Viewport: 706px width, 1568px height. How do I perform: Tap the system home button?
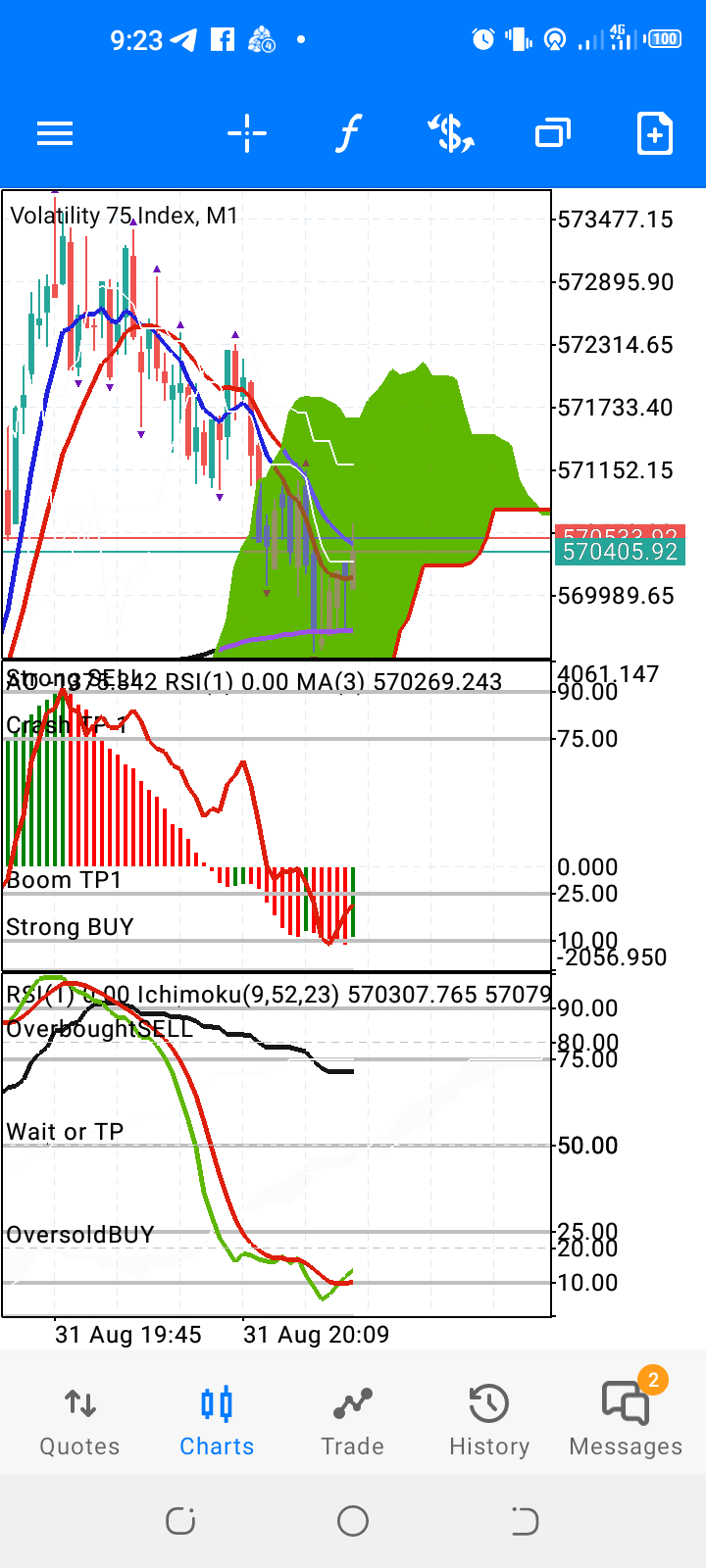[353, 1521]
